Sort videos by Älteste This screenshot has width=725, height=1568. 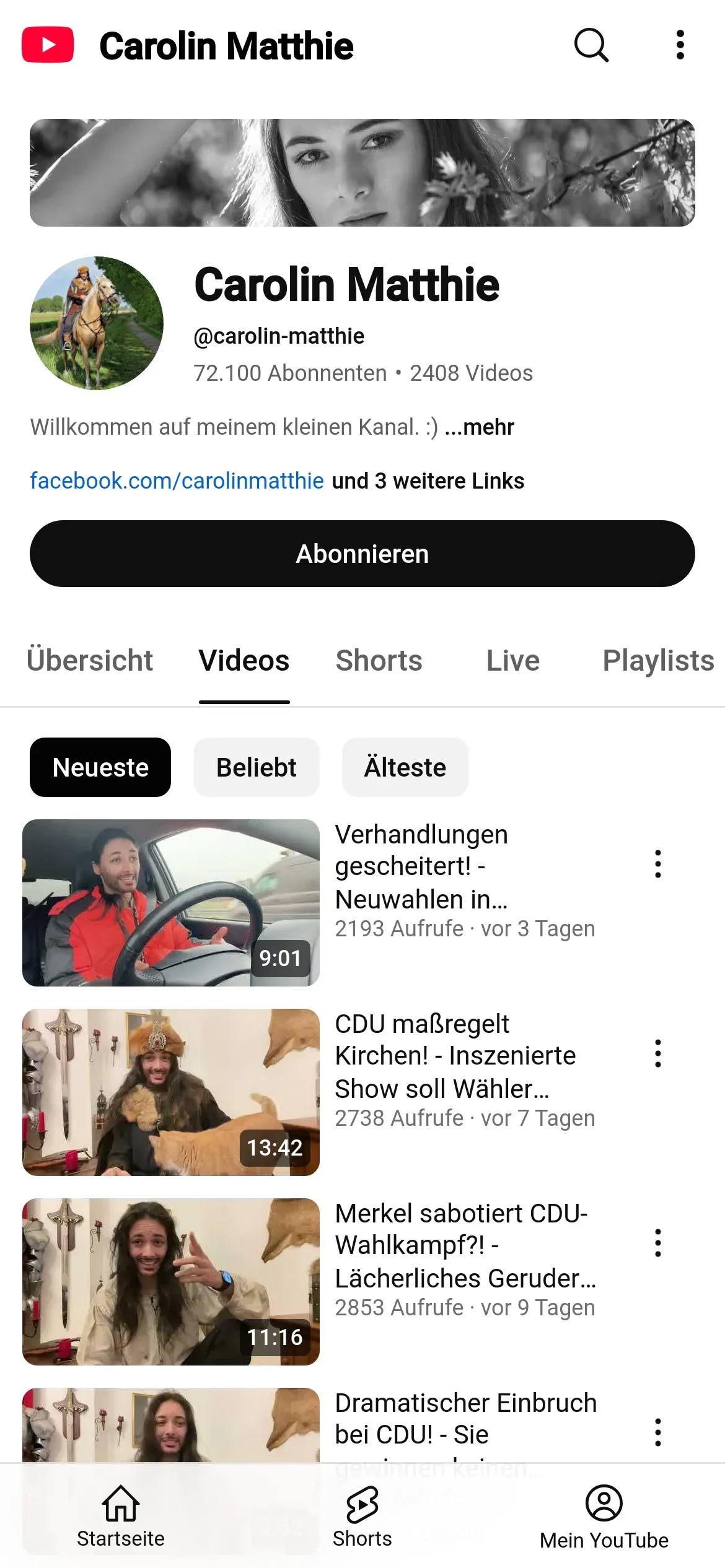[405, 767]
